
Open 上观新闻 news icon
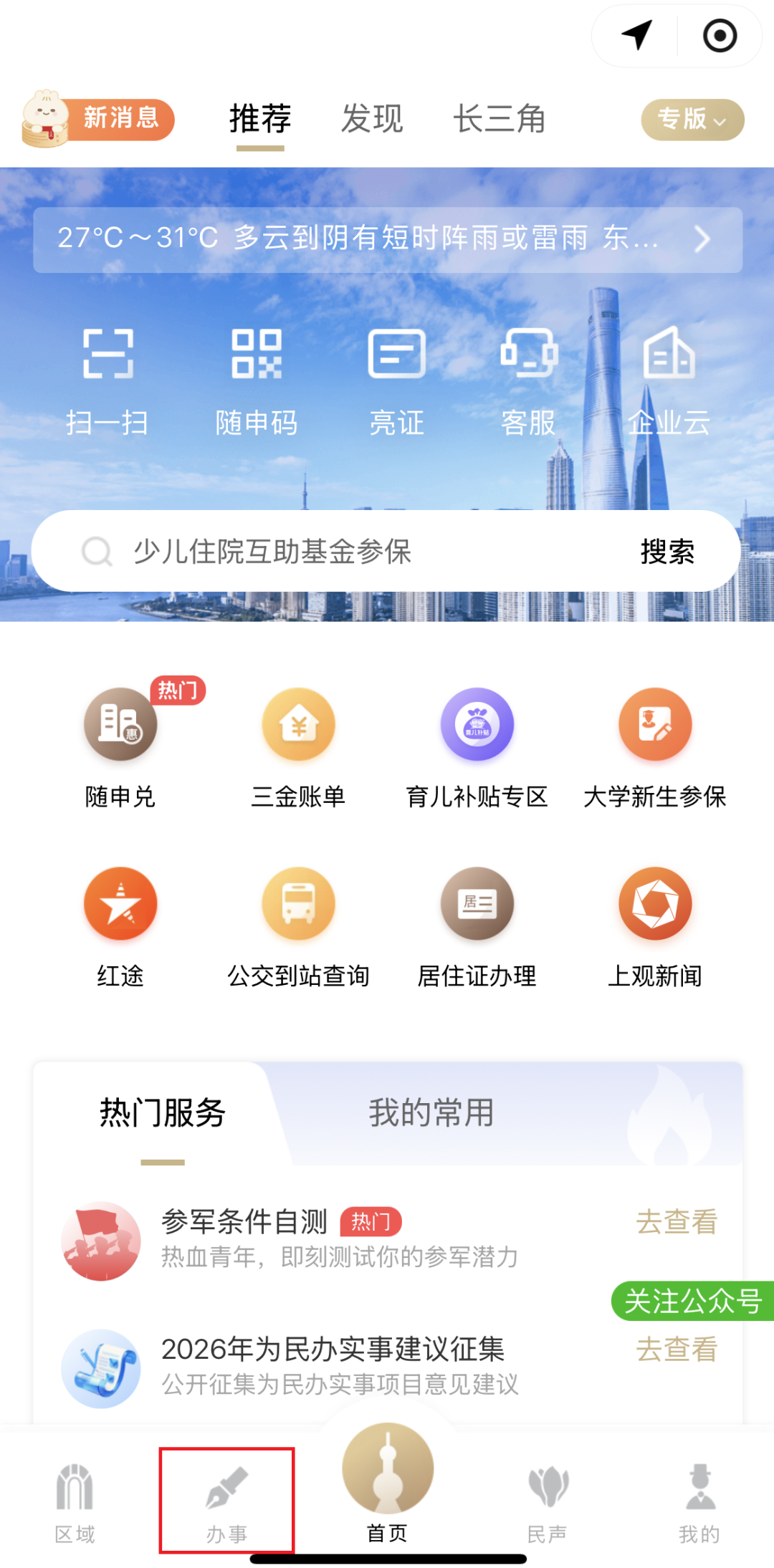(x=655, y=904)
